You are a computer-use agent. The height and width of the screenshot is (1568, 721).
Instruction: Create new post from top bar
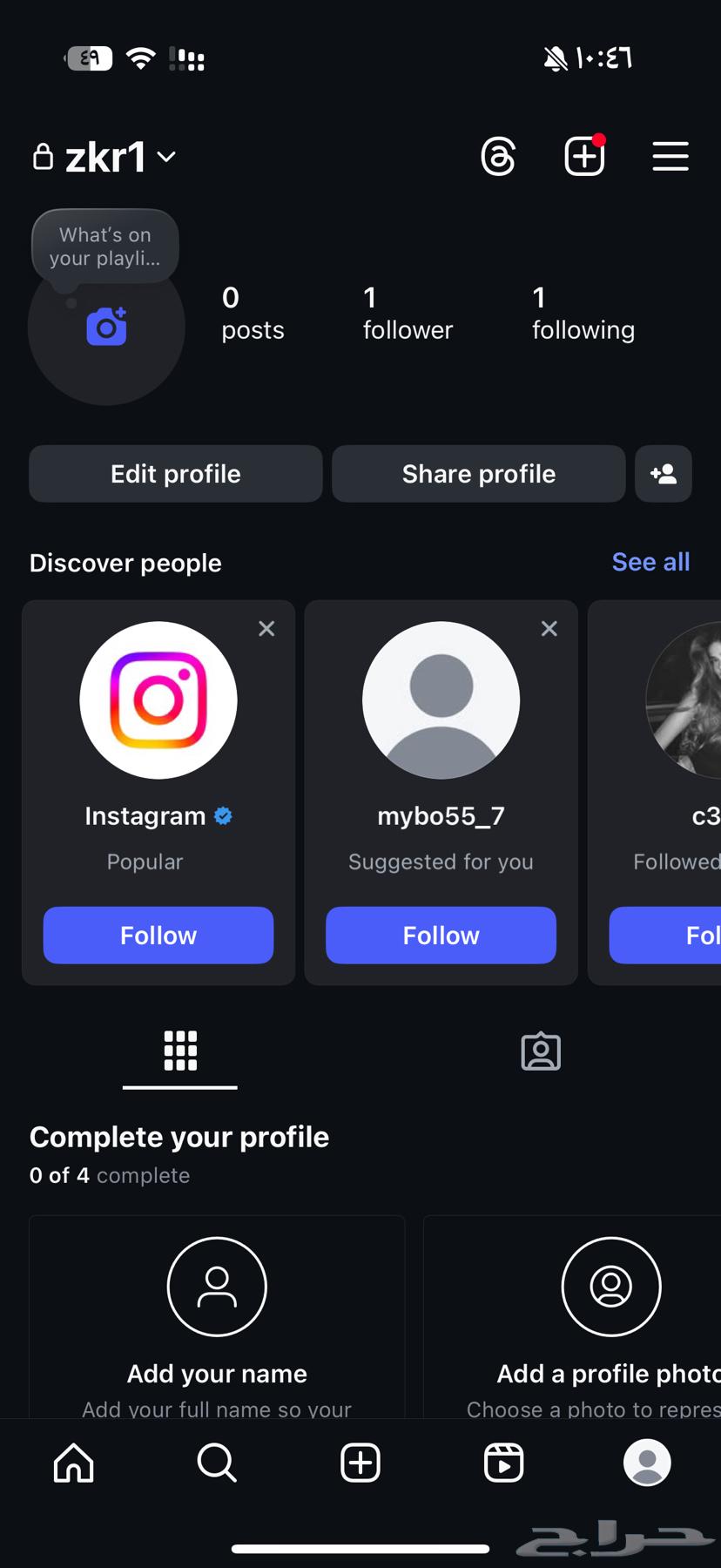[584, 157]
